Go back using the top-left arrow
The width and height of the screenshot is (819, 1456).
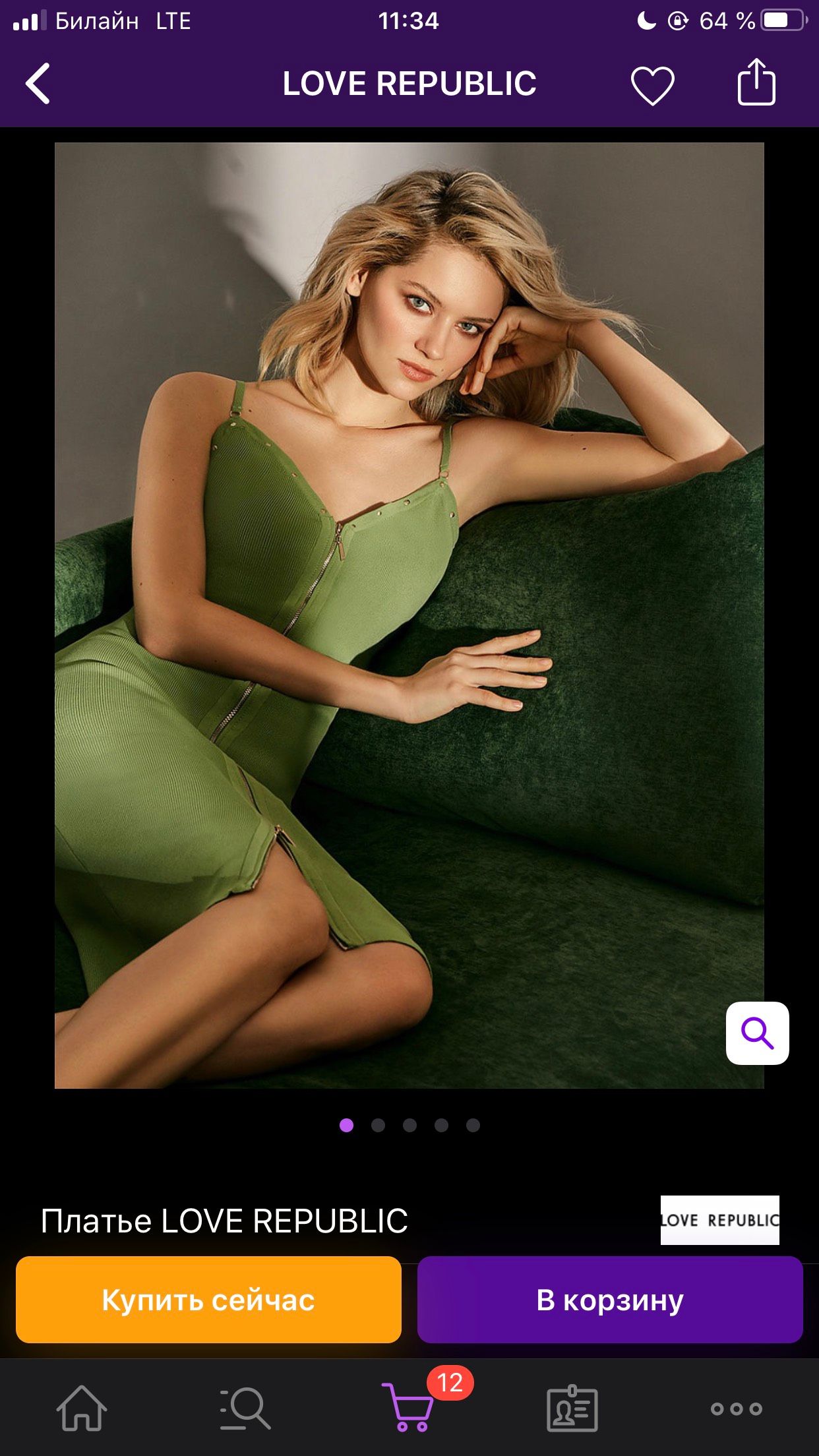point(38,83)
